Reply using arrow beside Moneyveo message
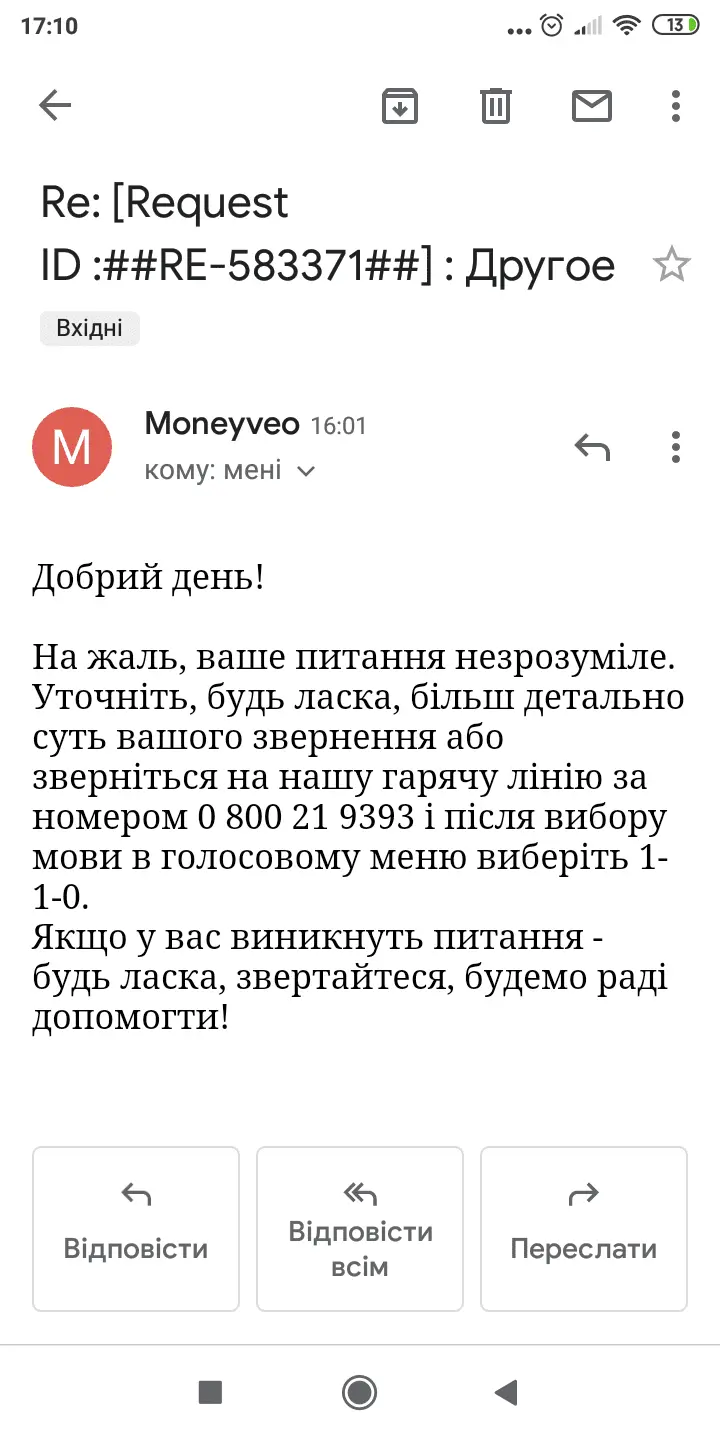Viewport: 720px width, 1440px height. (x=592, y=447)
